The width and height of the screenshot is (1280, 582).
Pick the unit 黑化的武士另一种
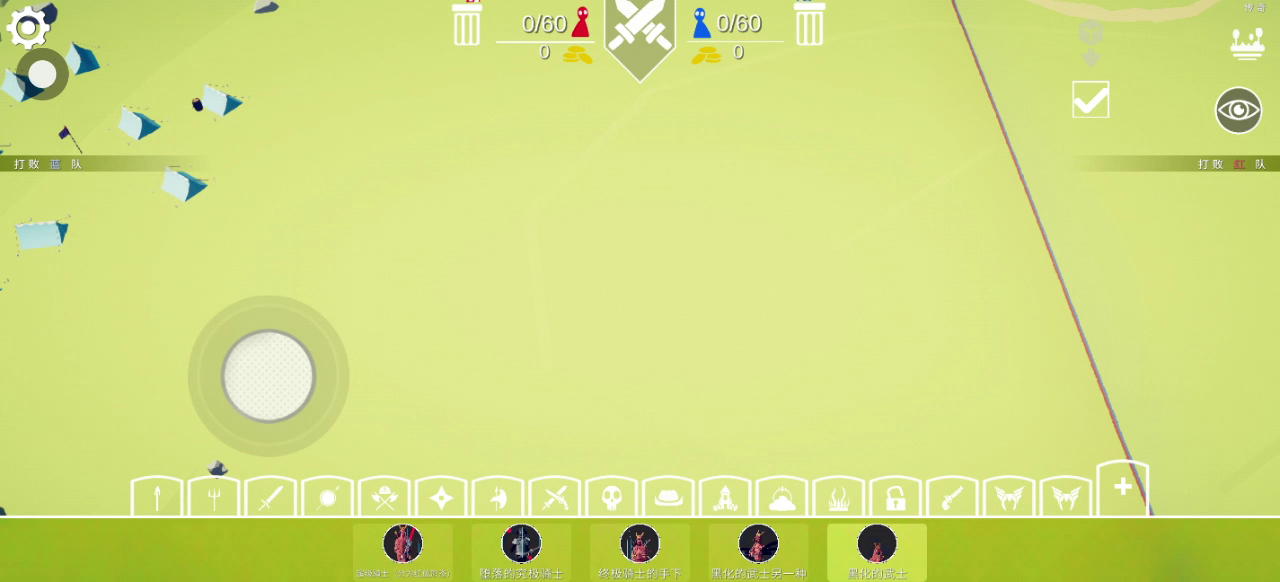pyautogui.click(x=759, y=552)
